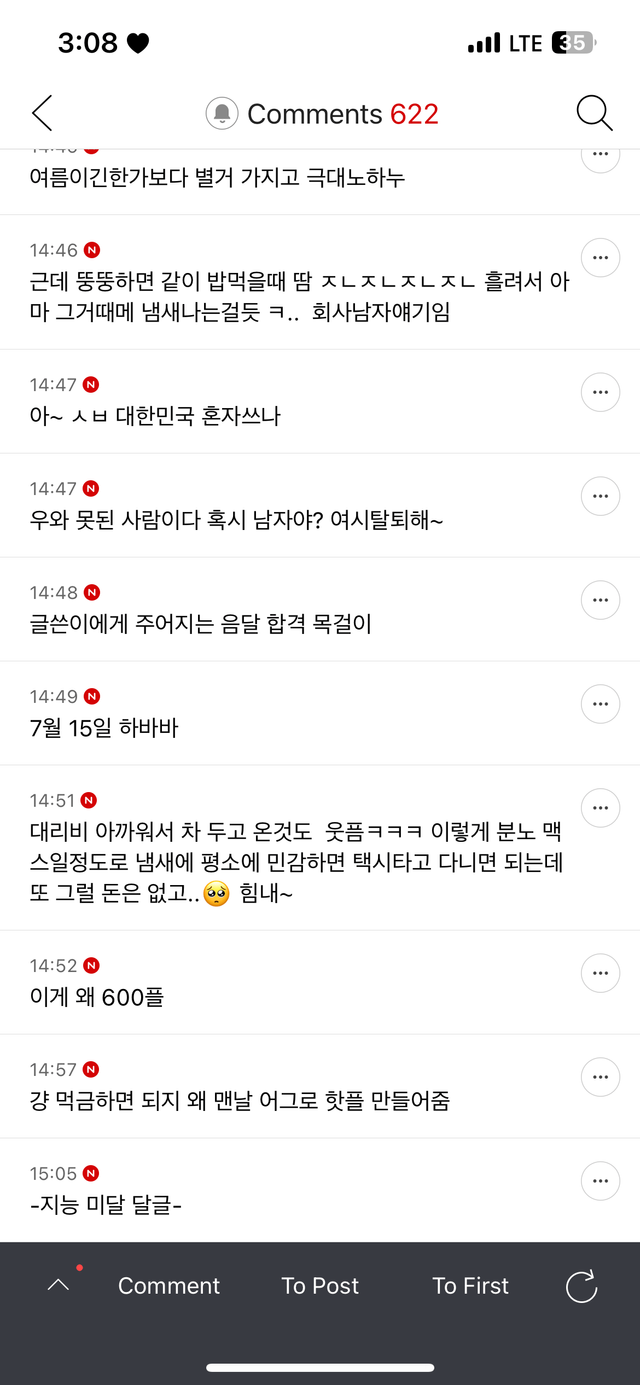Screen dimensions: 640x1385
Task: Open options on the 14:57 comment
Action: coord(600,1077)
